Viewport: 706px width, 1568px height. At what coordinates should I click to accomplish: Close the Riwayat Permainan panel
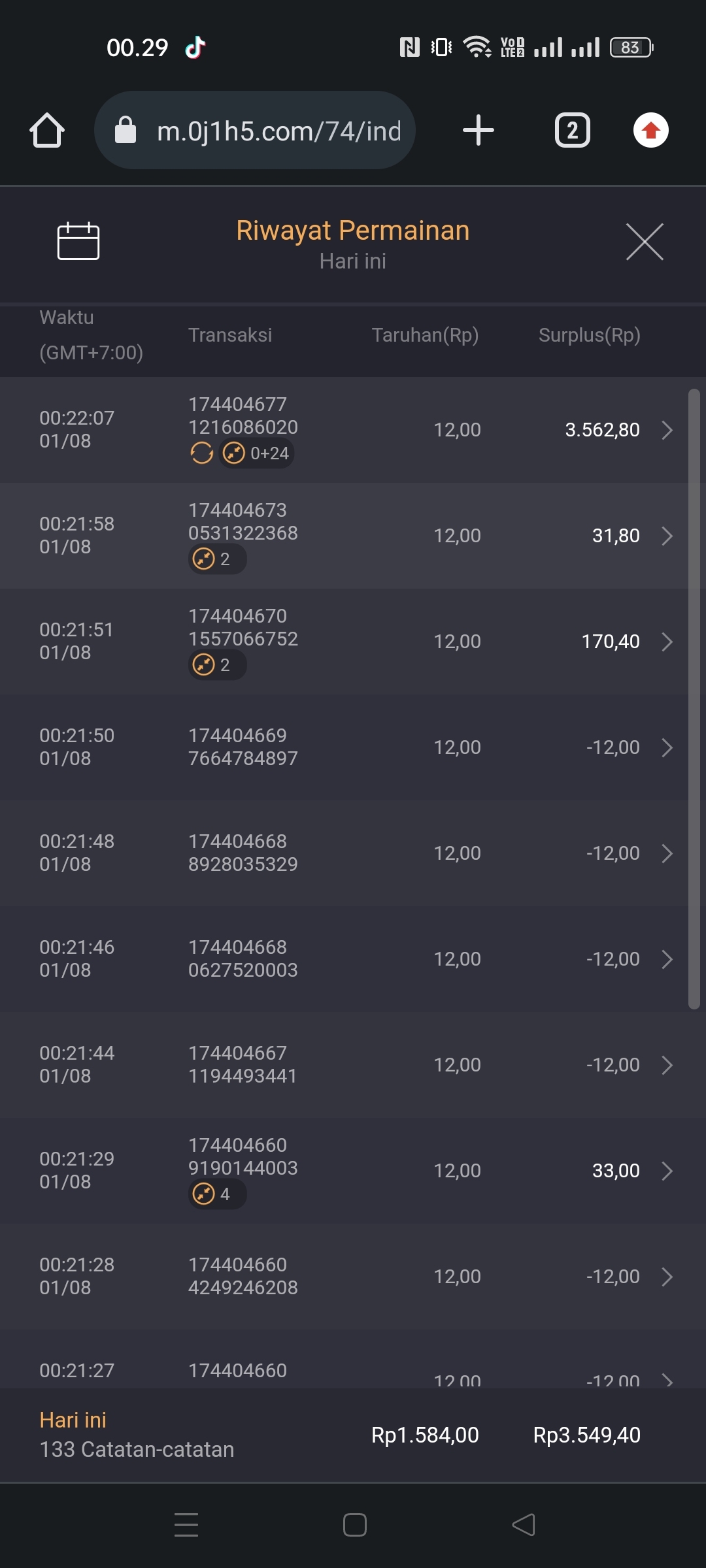pyautogui.click(x=645, y=242)
